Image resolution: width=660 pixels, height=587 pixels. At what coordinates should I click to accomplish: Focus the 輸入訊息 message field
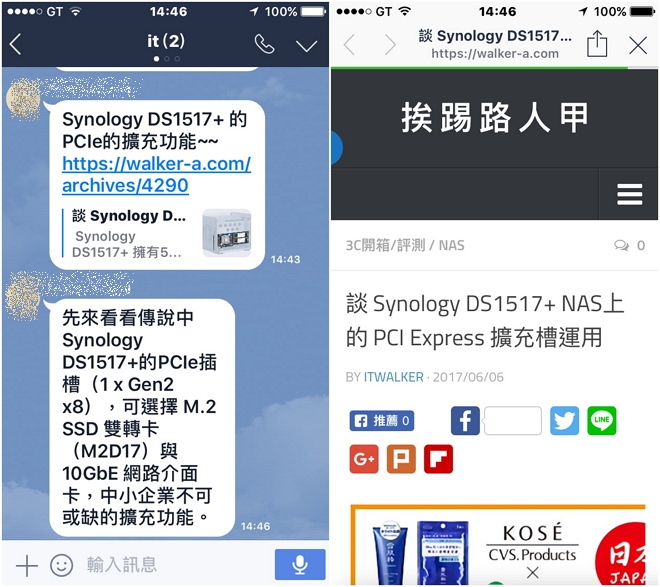coord(170,565)
